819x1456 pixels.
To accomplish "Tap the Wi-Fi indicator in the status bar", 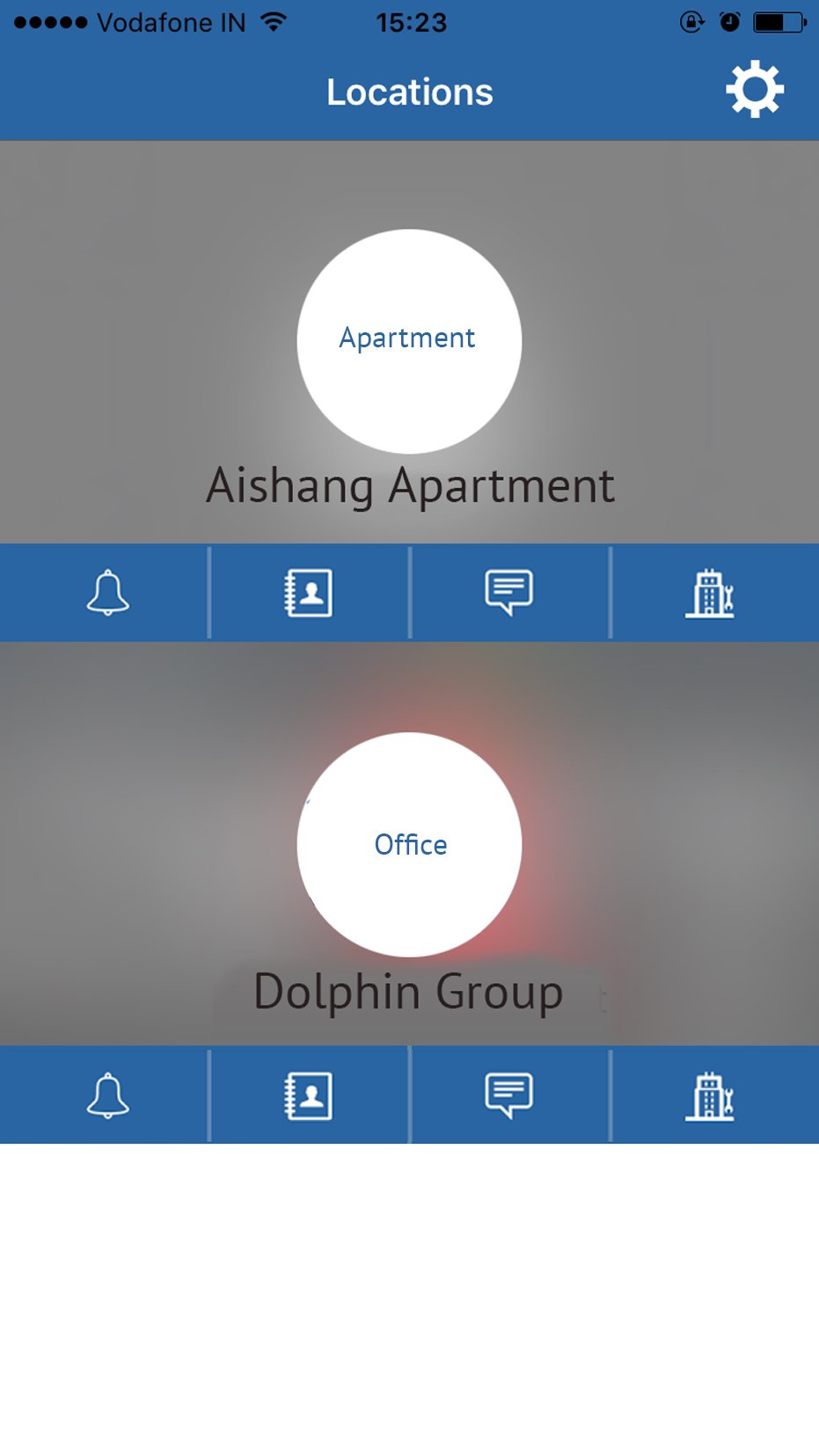I will point(274,21).
